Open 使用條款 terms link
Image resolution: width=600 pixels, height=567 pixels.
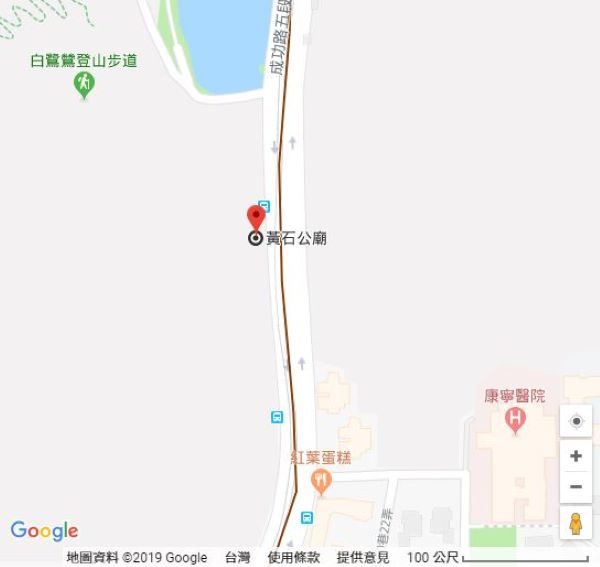(294, 558)
